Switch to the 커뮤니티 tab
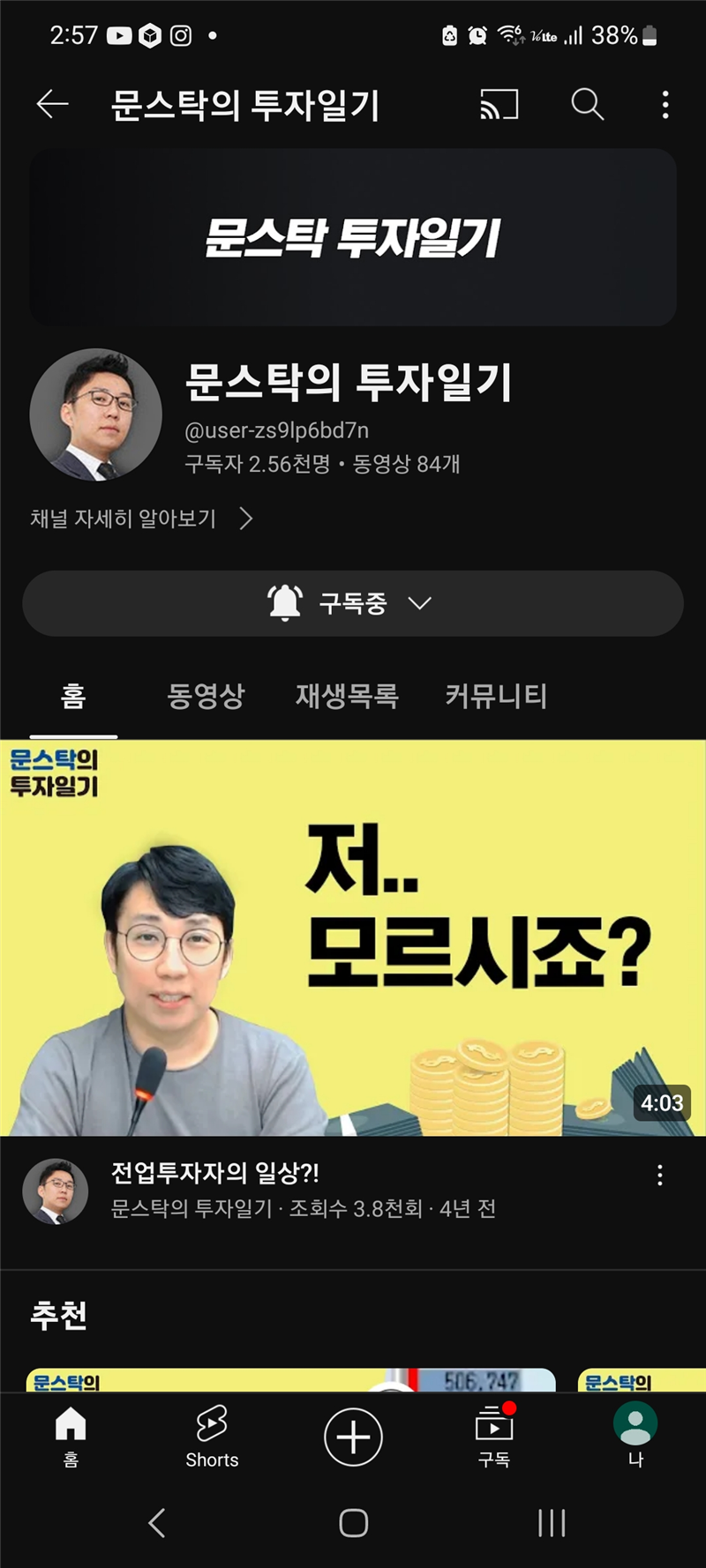Image resolution: width=706 pixels, height=1568 pixels. click(496, 696)
